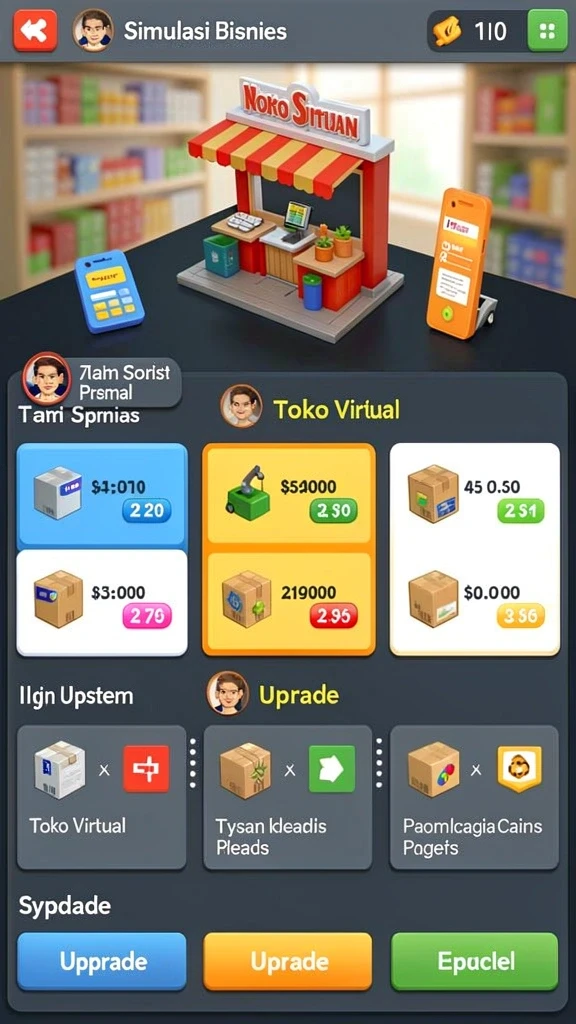Tap the orange Uprade button

point(288,961)
